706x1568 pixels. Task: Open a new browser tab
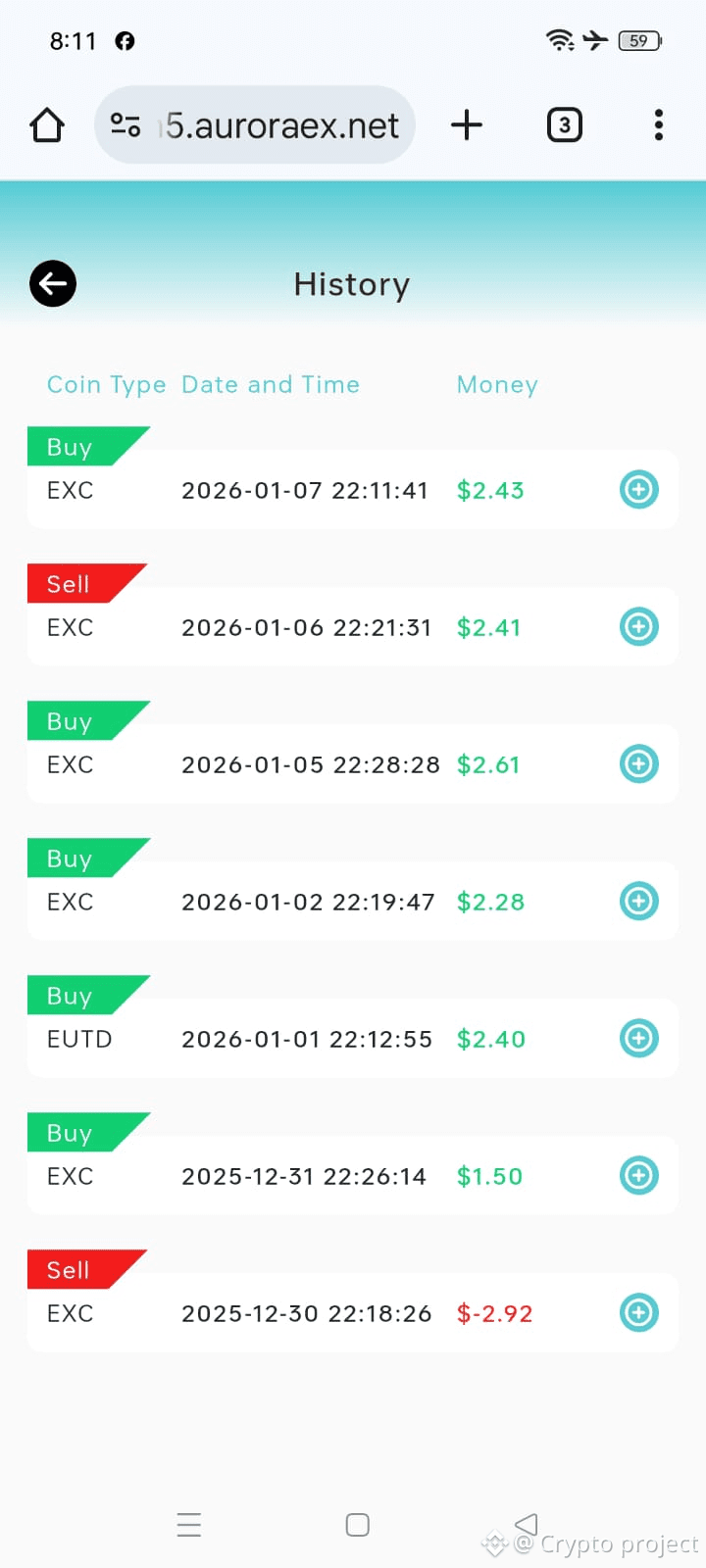pos(467,125)
